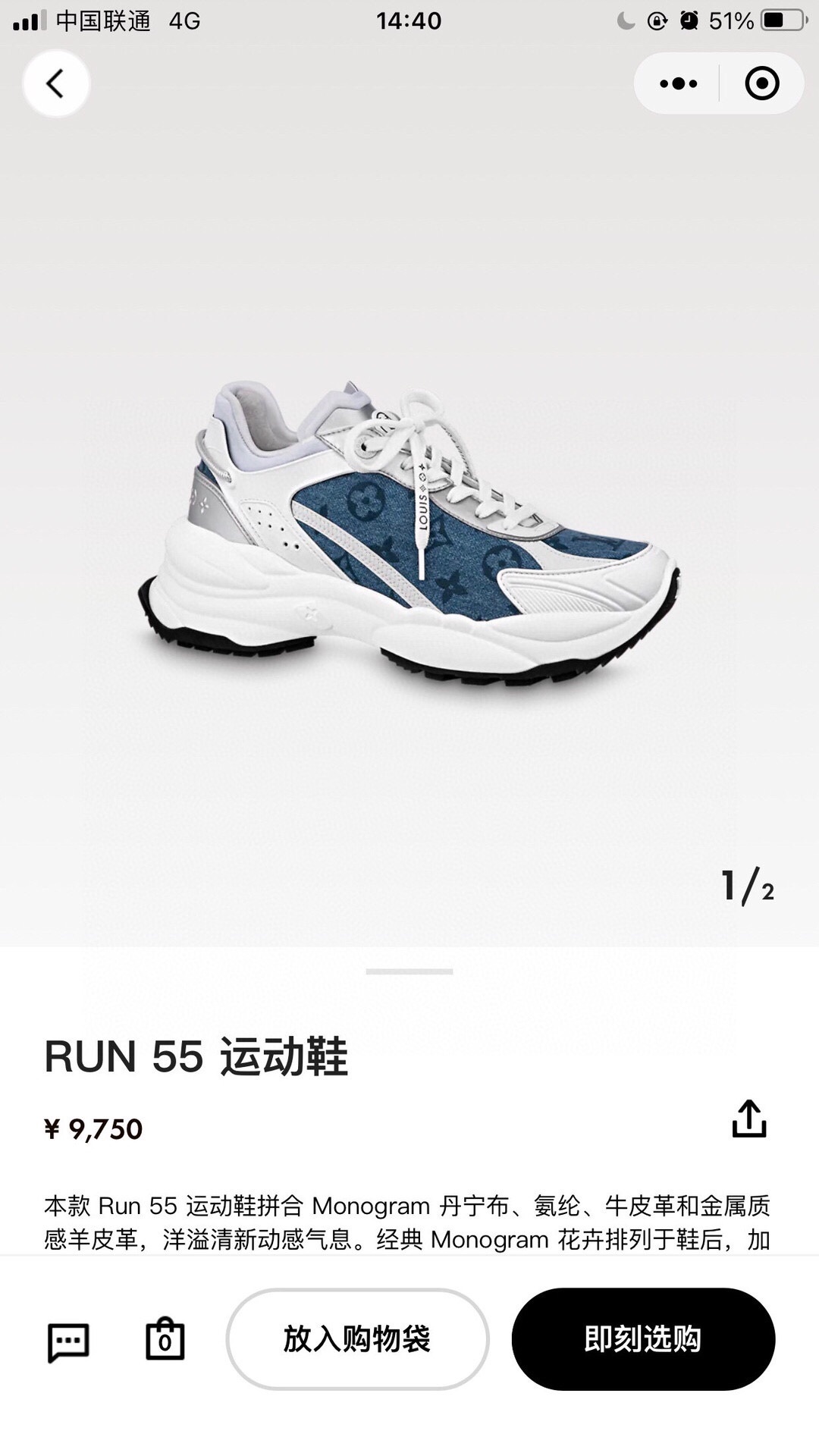Go back using the top arrow
This screenshot has height=1456, width=819.
click(56, 83)
